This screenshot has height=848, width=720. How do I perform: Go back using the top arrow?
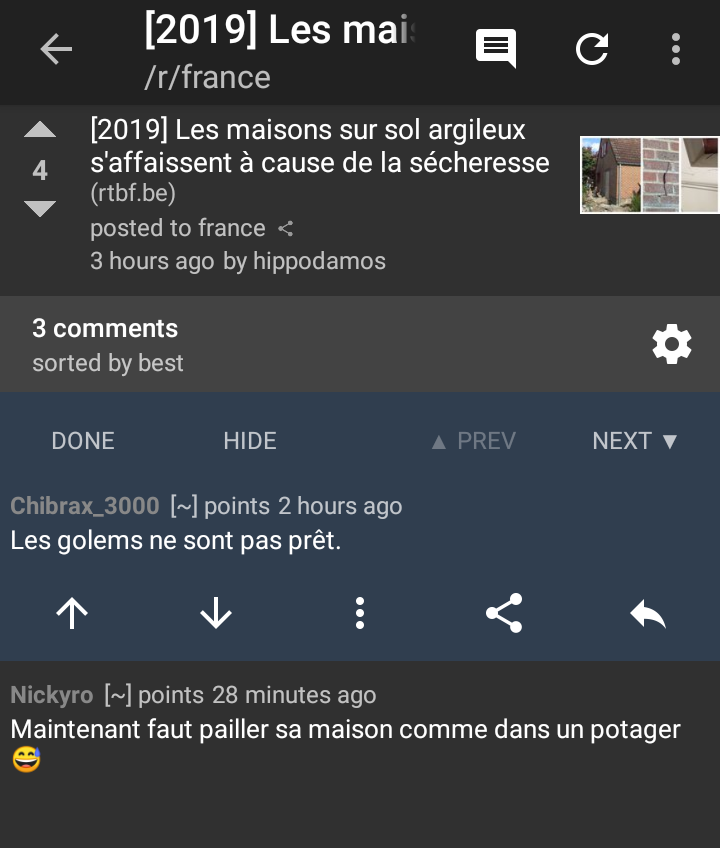click(x=56, y=49)
